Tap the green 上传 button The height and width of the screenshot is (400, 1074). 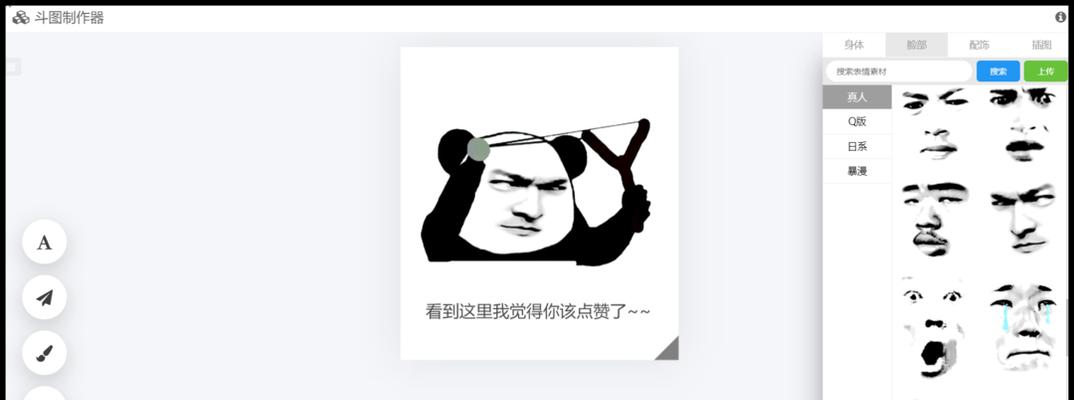1044,71
